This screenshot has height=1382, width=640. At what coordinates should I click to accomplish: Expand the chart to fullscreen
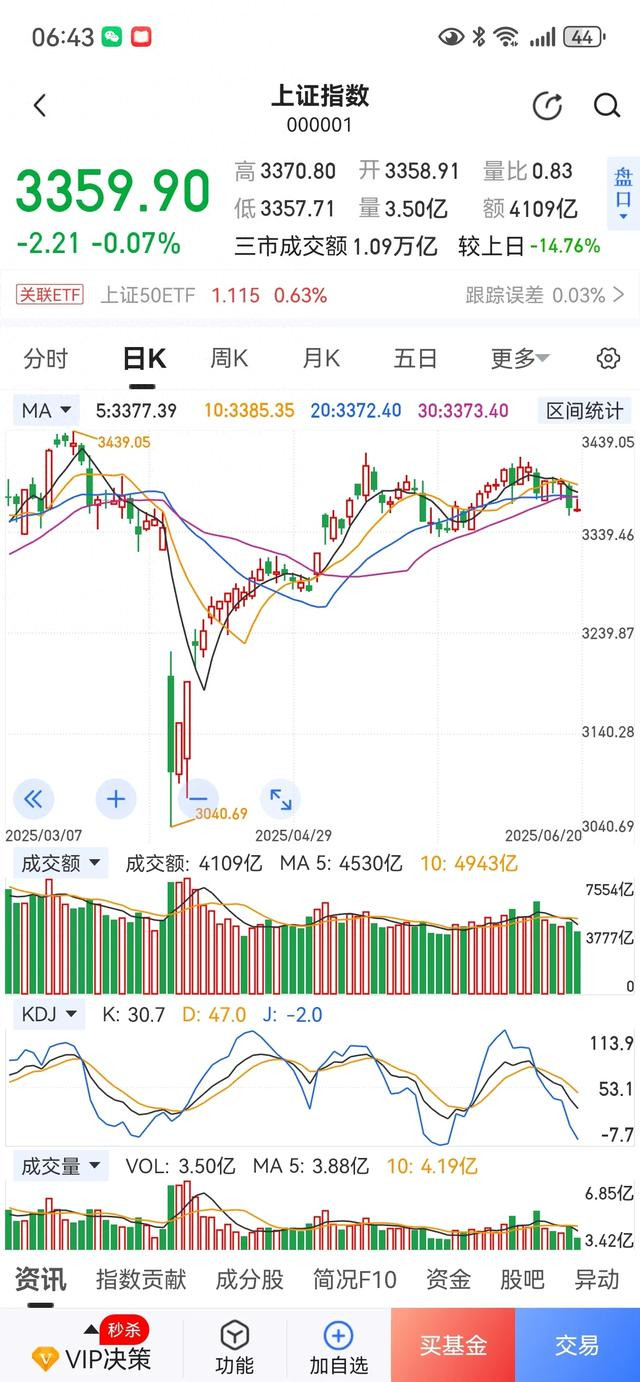pos(280,798)
